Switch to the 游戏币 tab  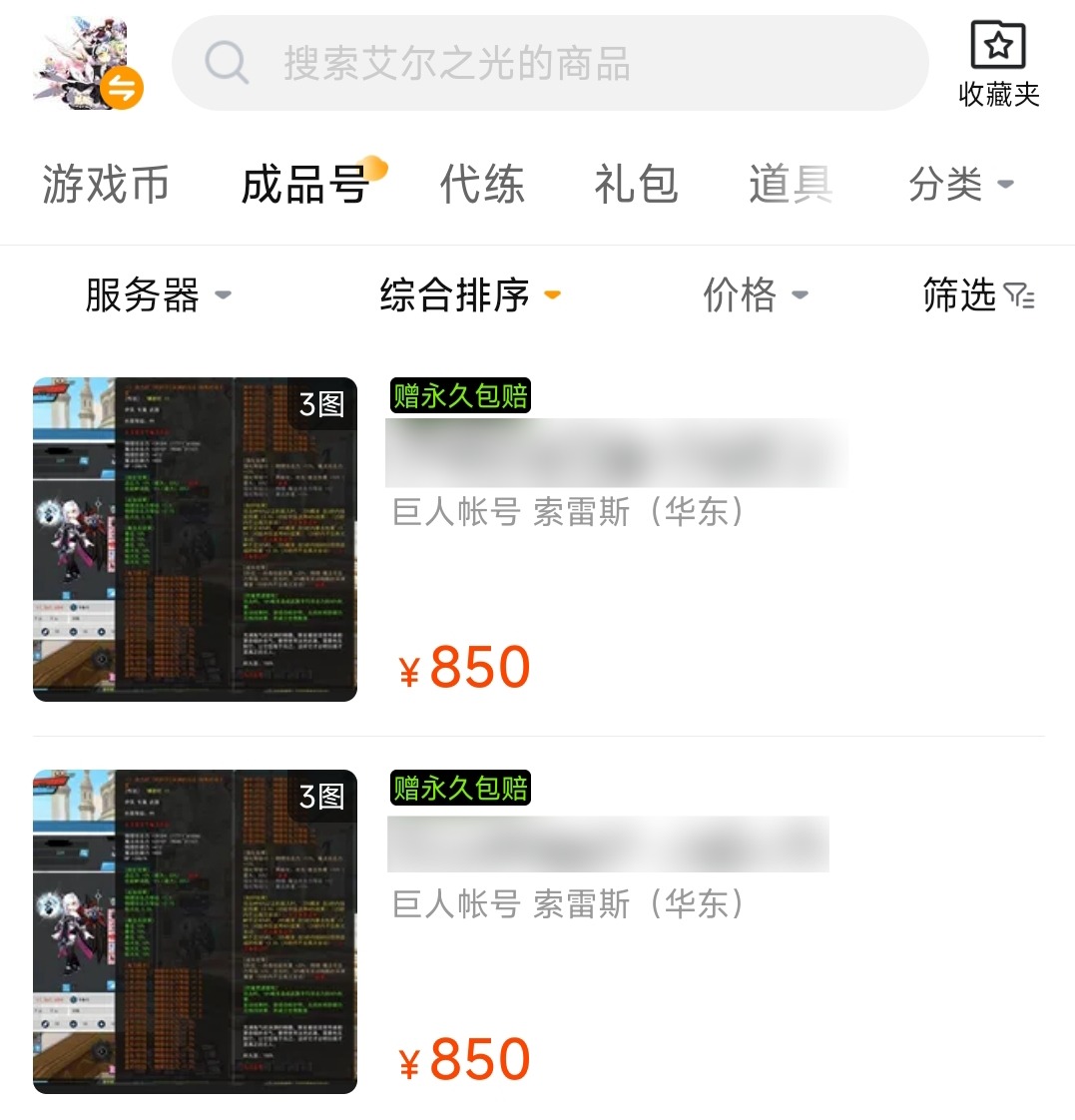click(x=106, y=185)
